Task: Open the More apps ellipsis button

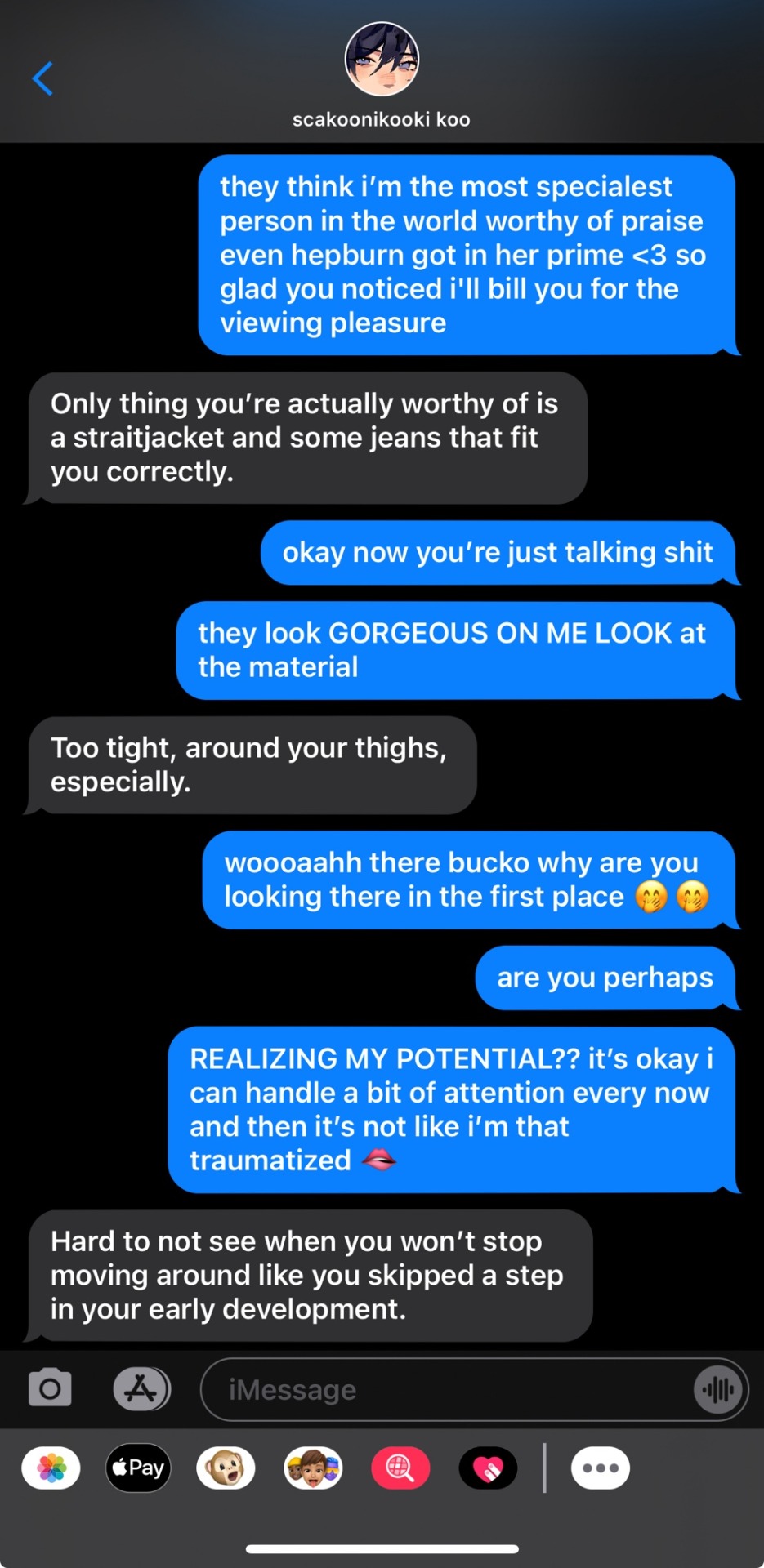Action: (x=601, y=1468)
